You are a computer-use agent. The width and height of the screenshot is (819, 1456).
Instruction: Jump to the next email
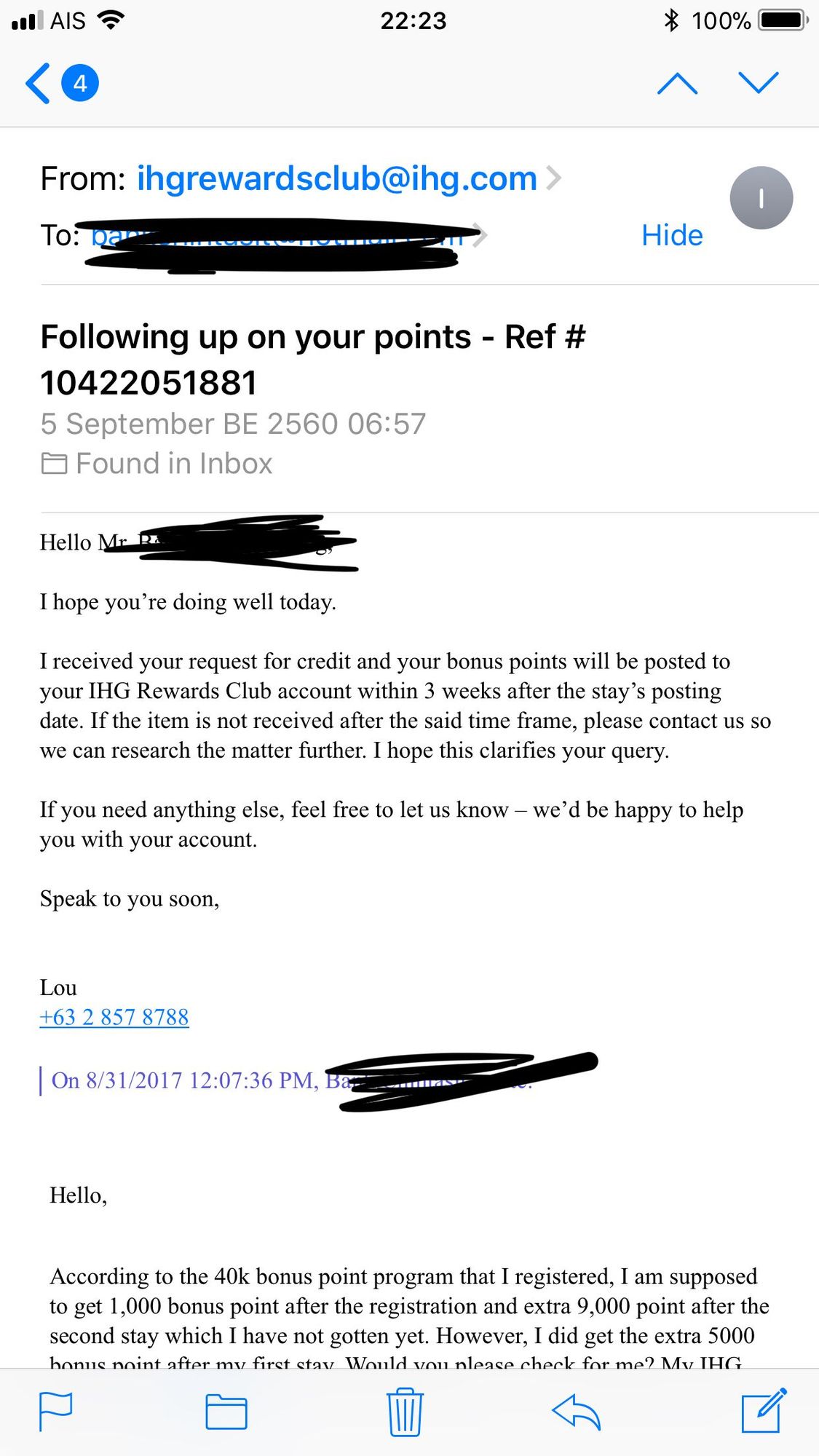pos(759,83)
